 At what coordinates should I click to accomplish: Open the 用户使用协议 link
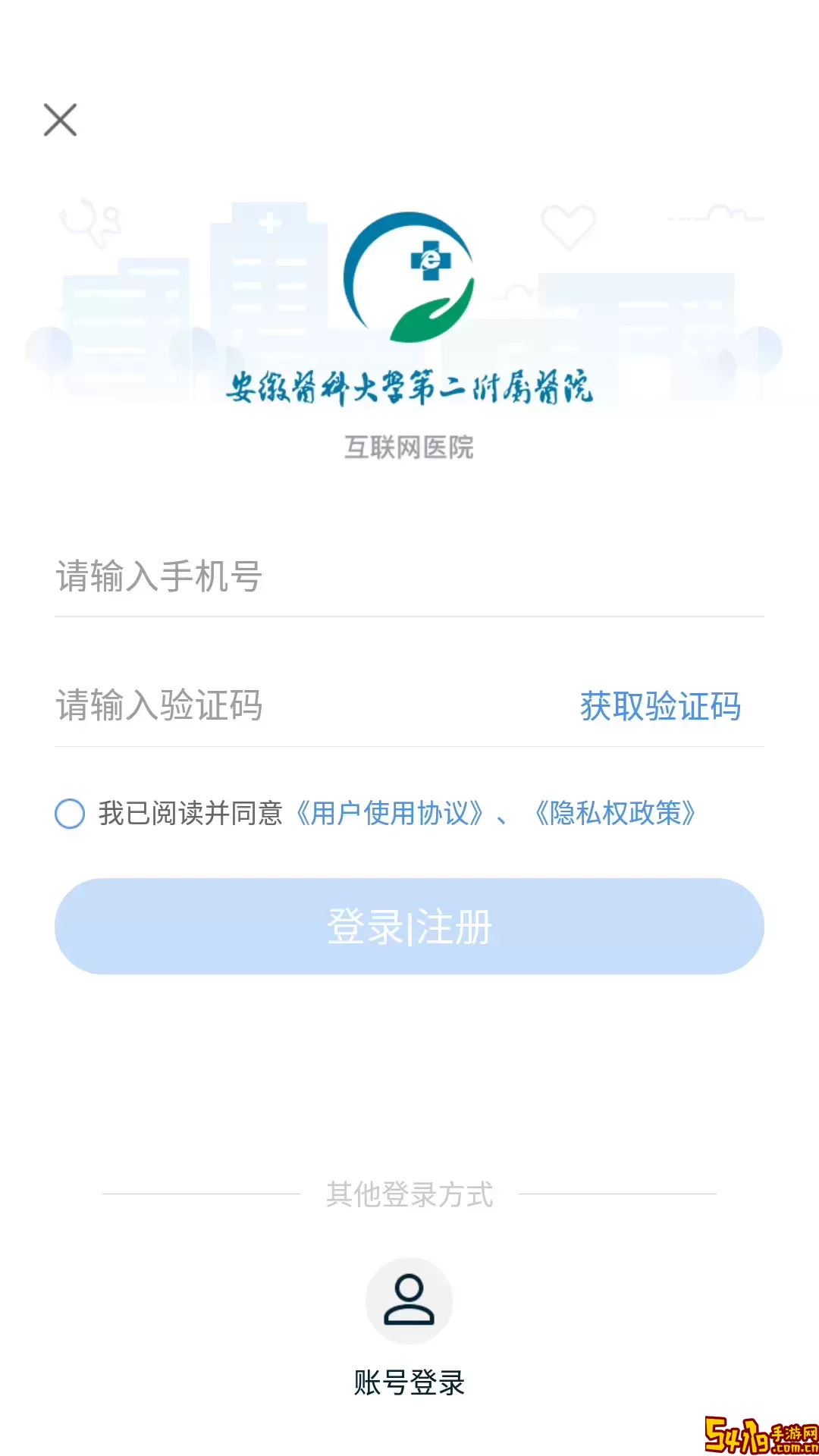pos(390,814)
